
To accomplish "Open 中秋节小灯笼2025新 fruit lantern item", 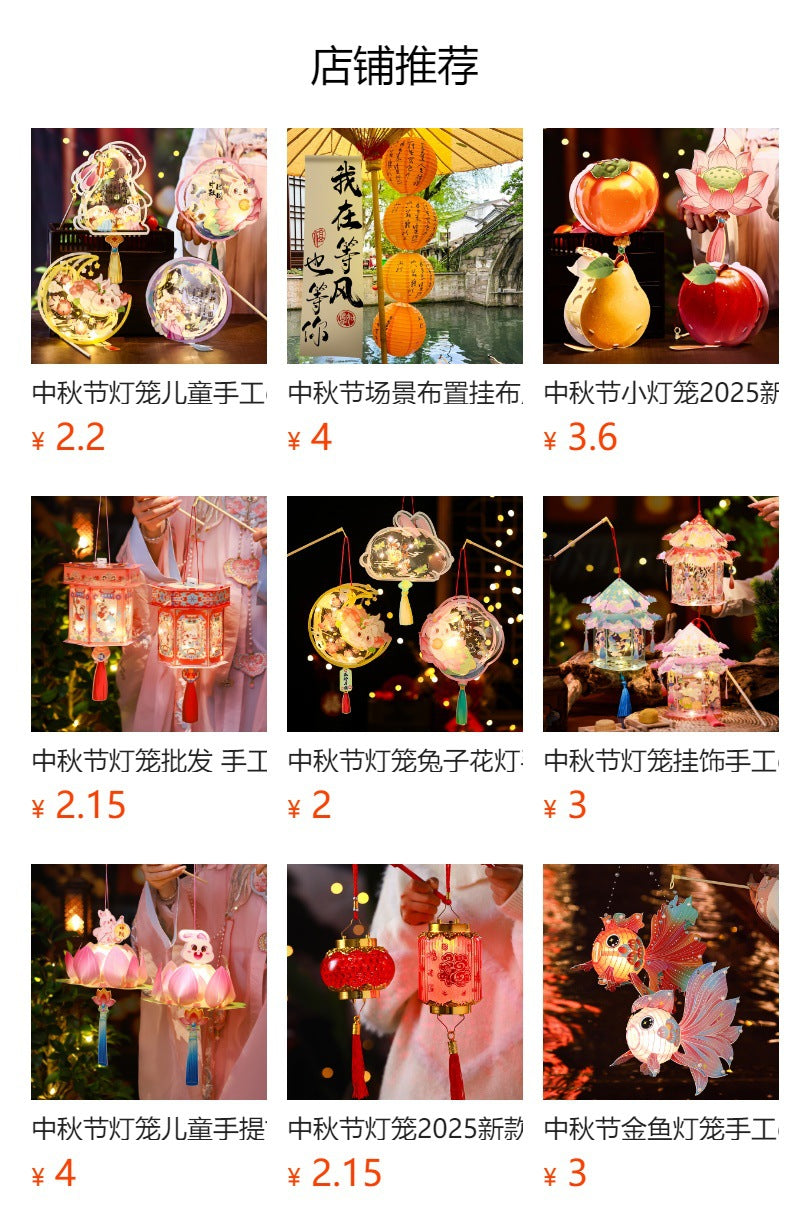I will [661, 246].
